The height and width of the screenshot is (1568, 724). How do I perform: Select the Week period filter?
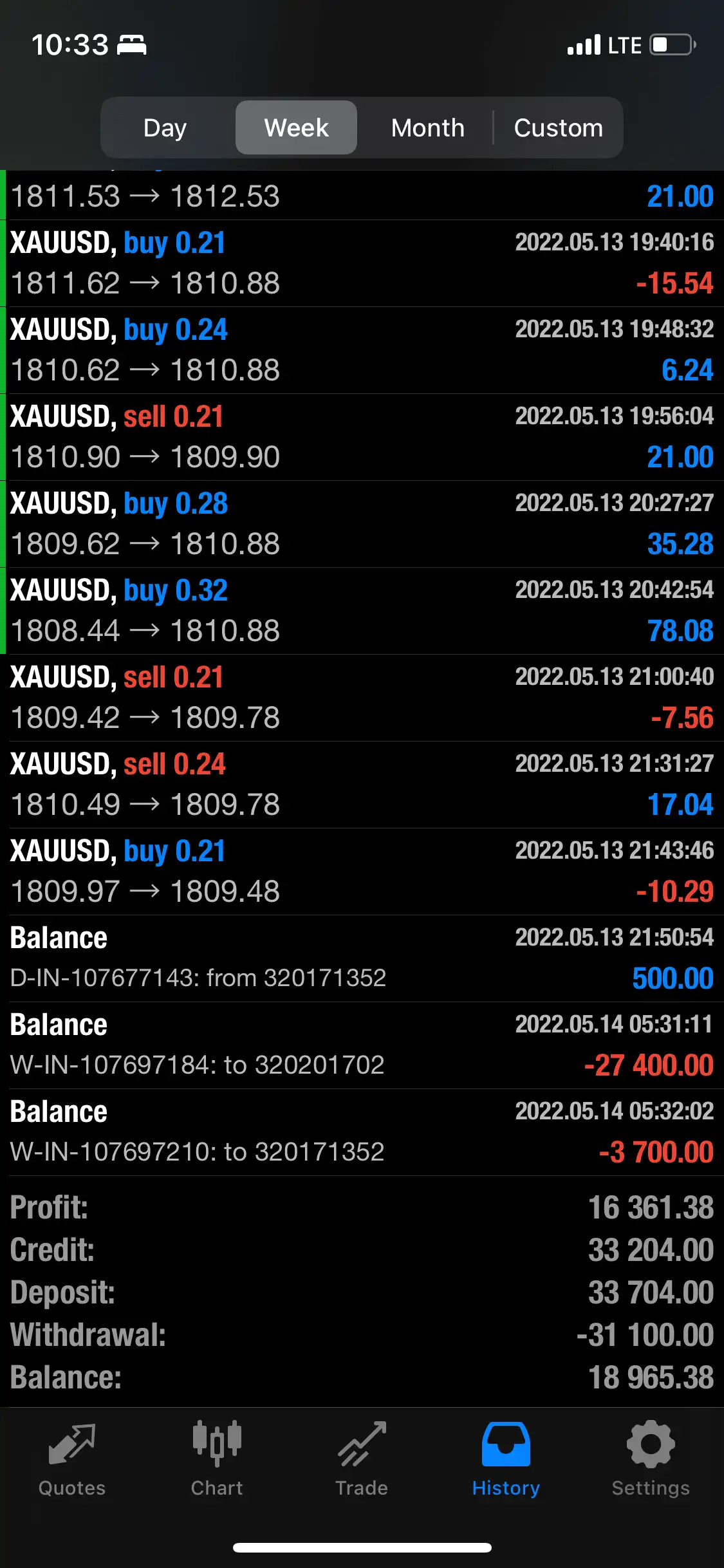coord(296,127)
